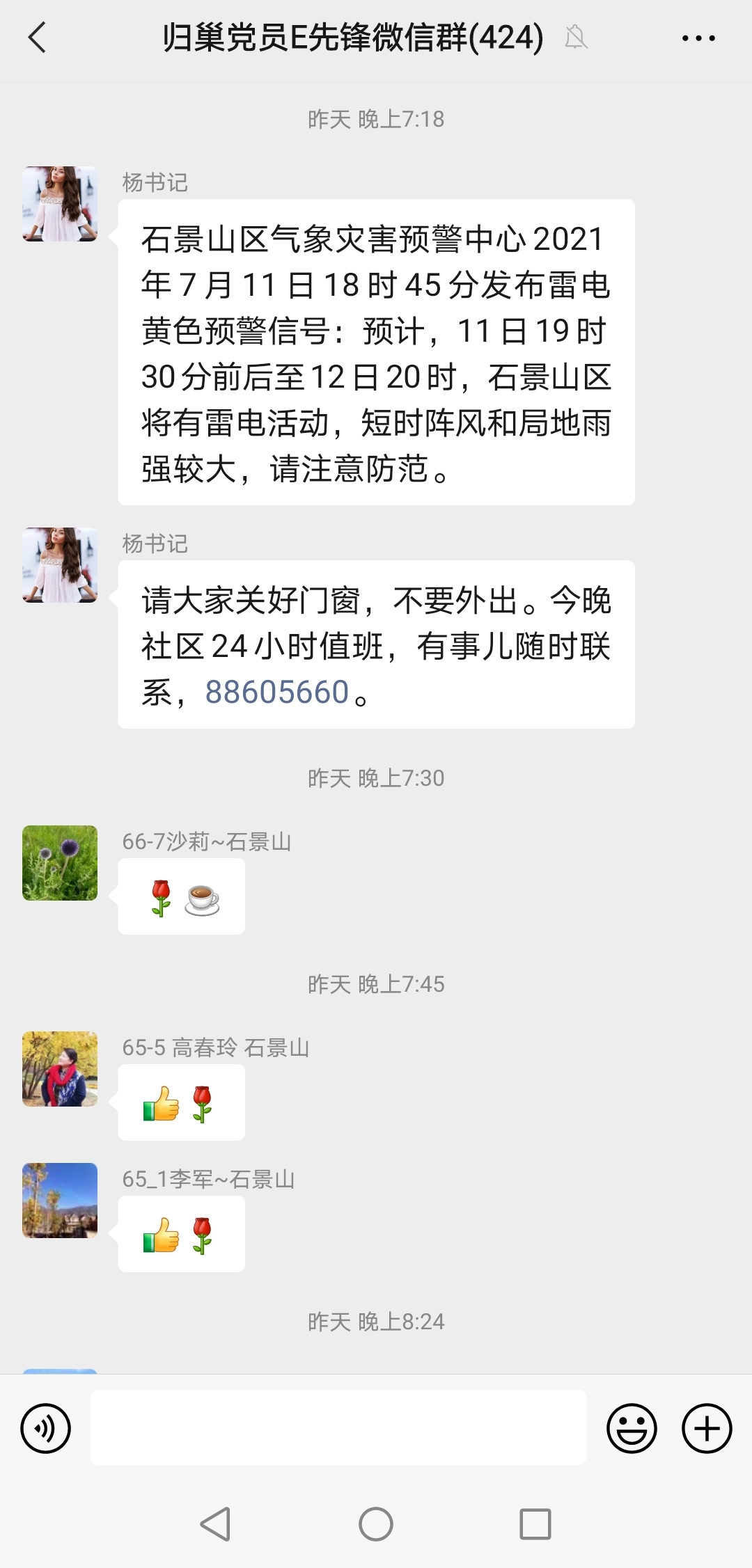752x1568 pixels.
Task: Switch to voice message input
Action: tap(46, 1429)
